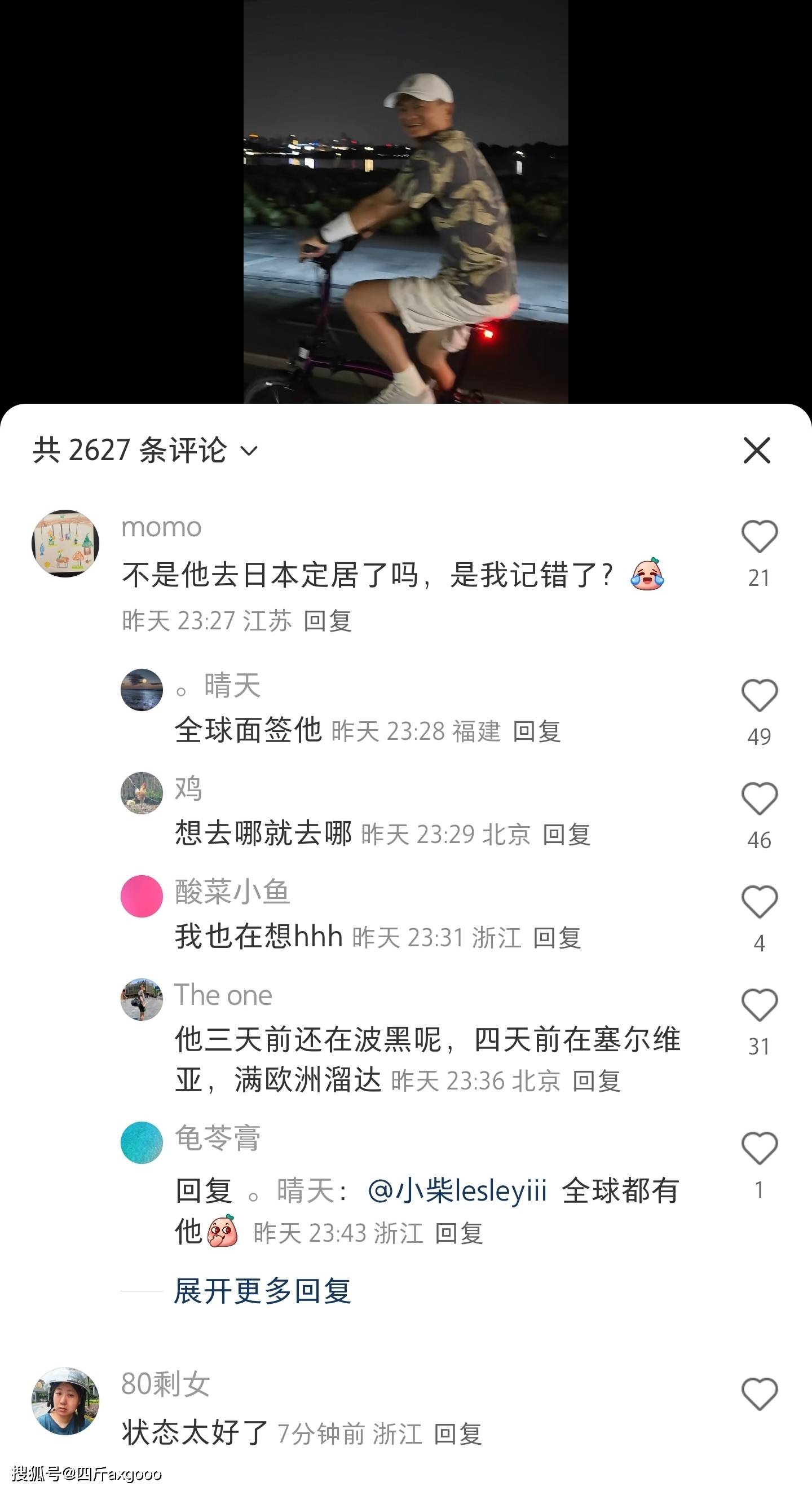This screenshot has width=812, height=1491.
Task: Expand more replies via 展开更多回复
Action: (262, 1291)
